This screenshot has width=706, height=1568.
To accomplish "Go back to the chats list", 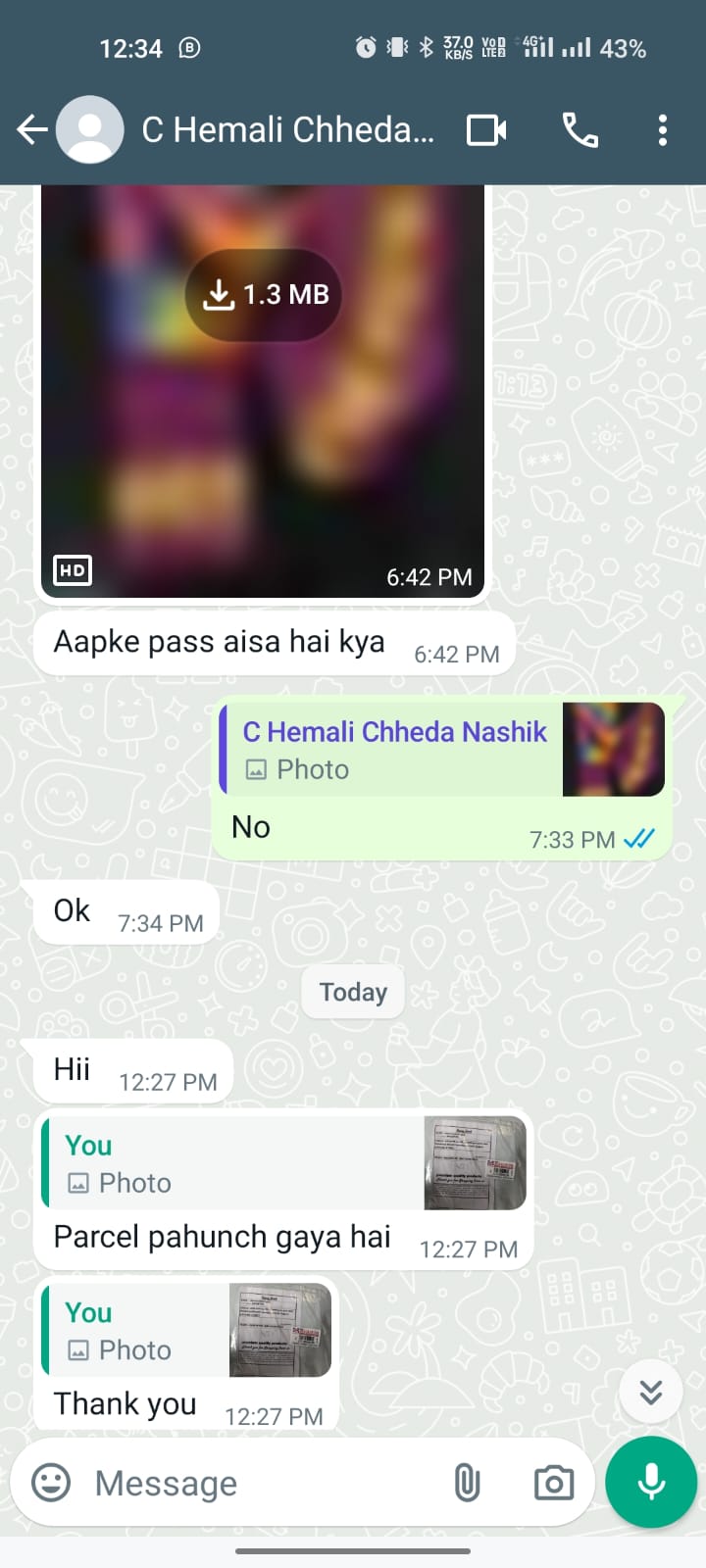I will click(x=32, y=129).
